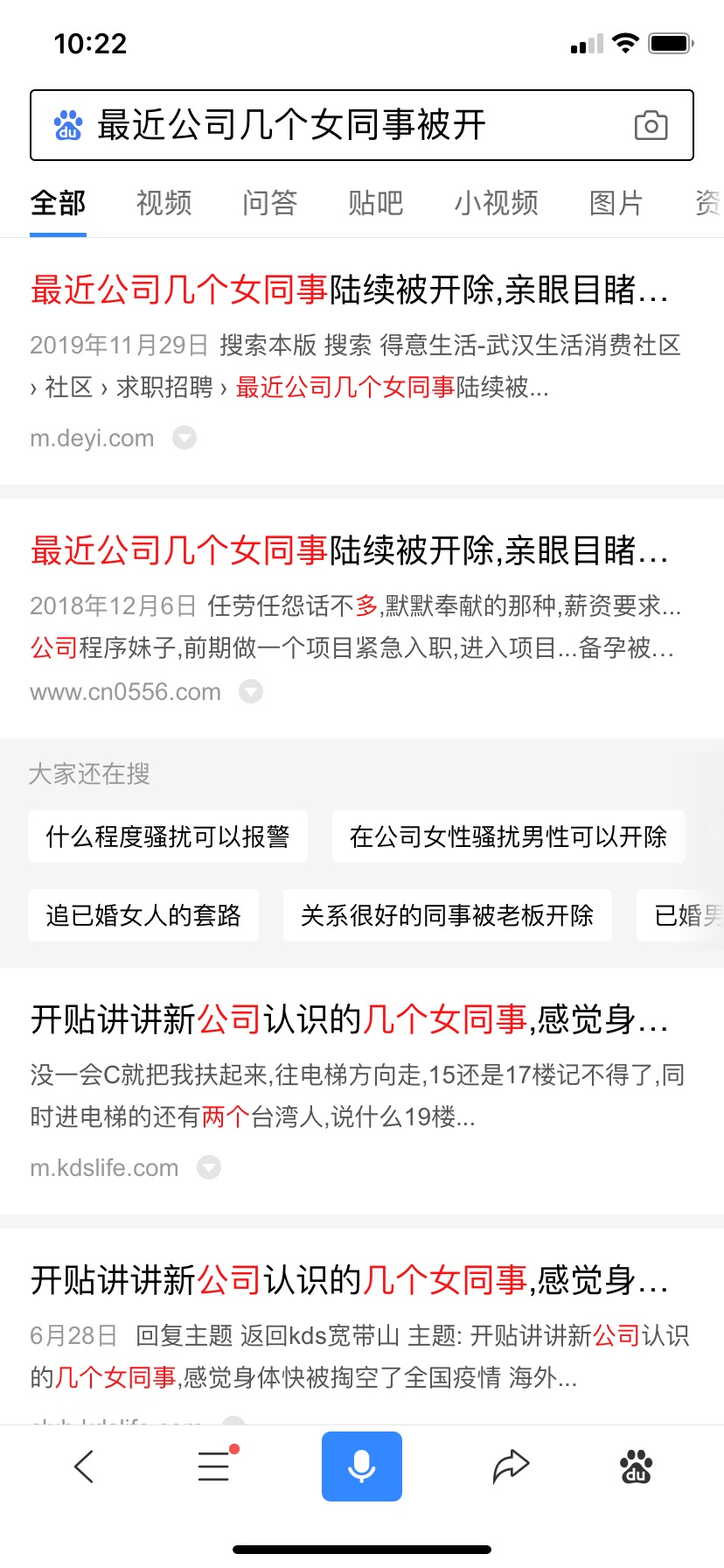The height and width of the screenshot is (1568, 724).
Task: Open camera image search
Action: pyautogui.click(x=651, y=126)
